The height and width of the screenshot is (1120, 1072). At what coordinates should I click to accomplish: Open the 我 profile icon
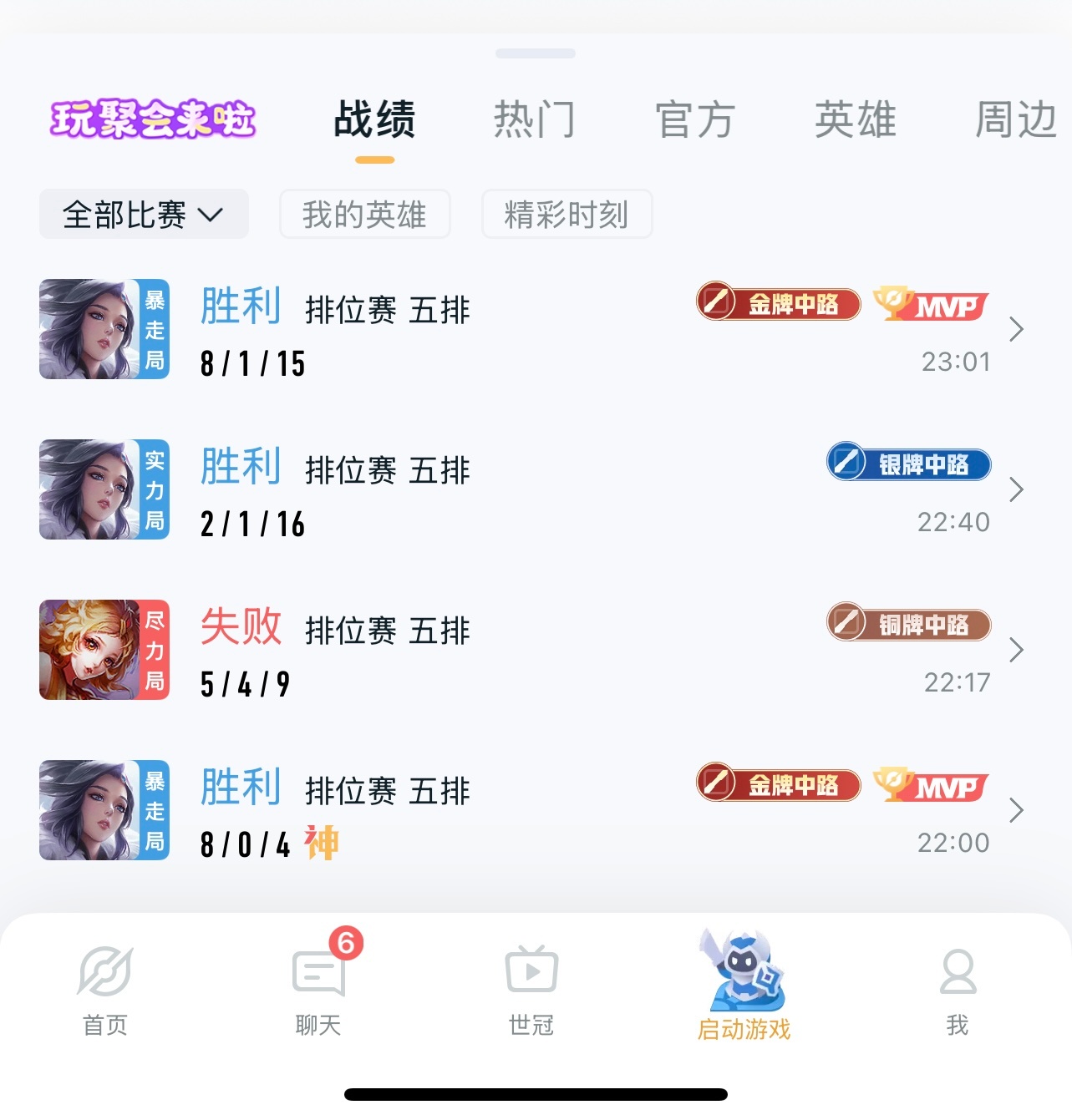[958, 986]
